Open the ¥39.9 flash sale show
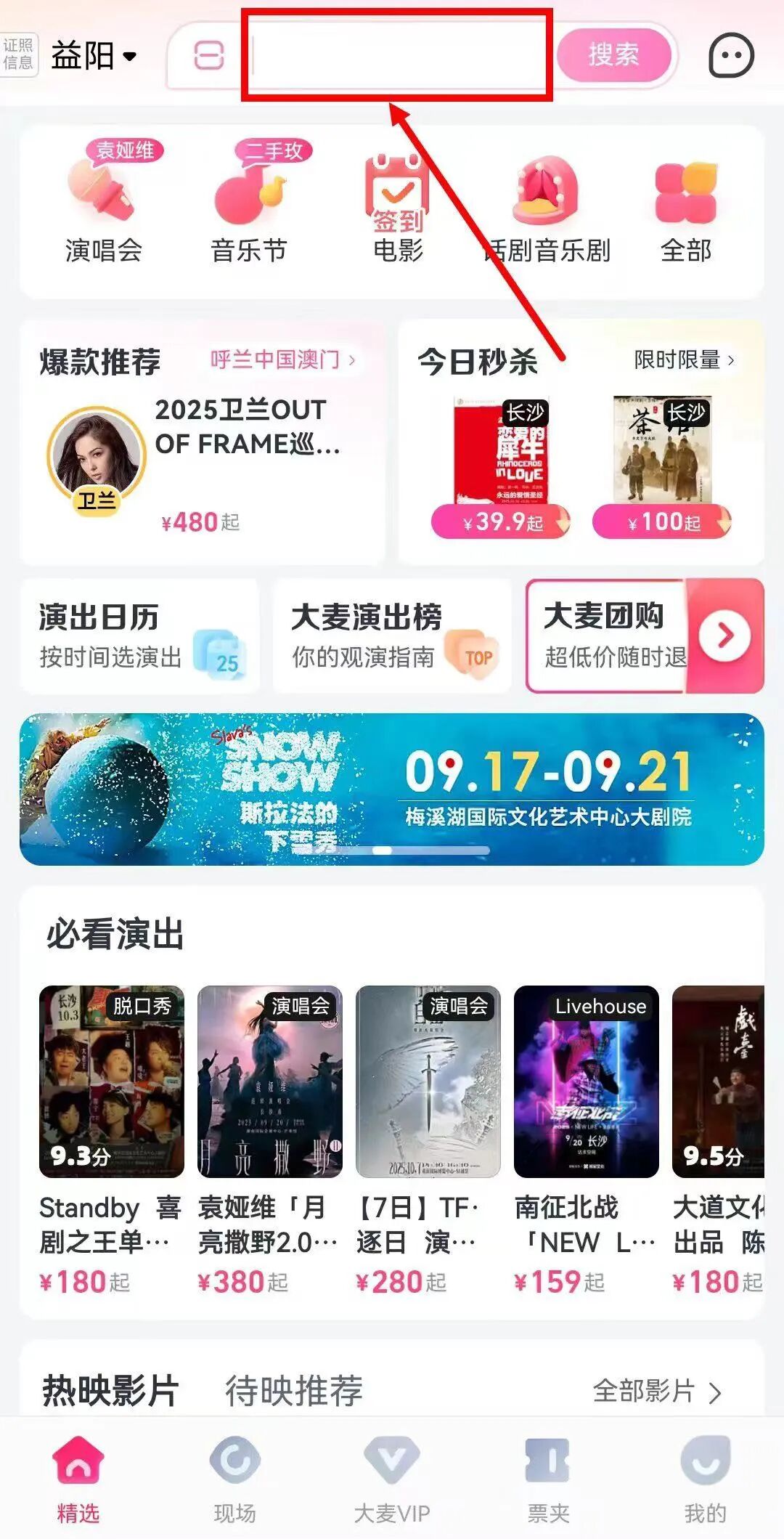 tap(501, 466)
